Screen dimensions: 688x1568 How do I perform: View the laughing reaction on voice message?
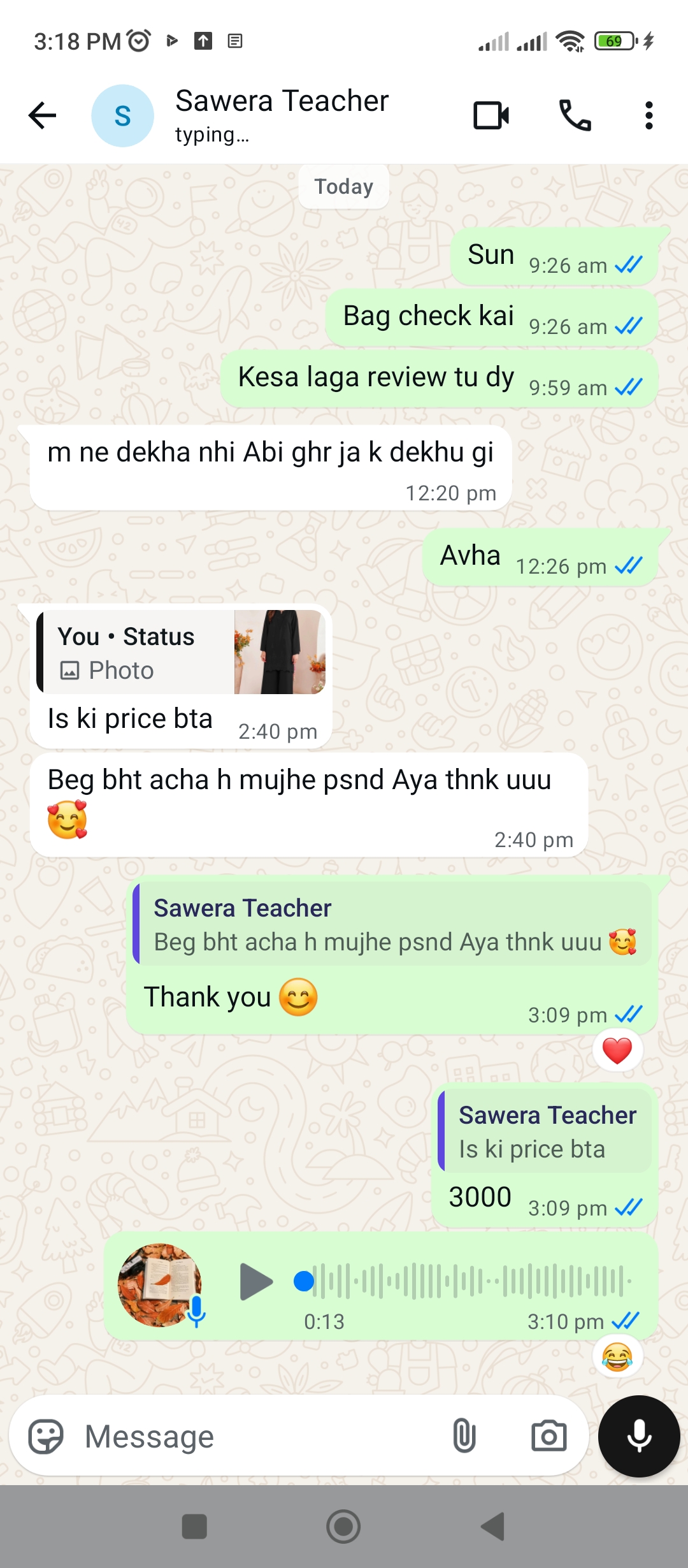tap(617, 1356)
